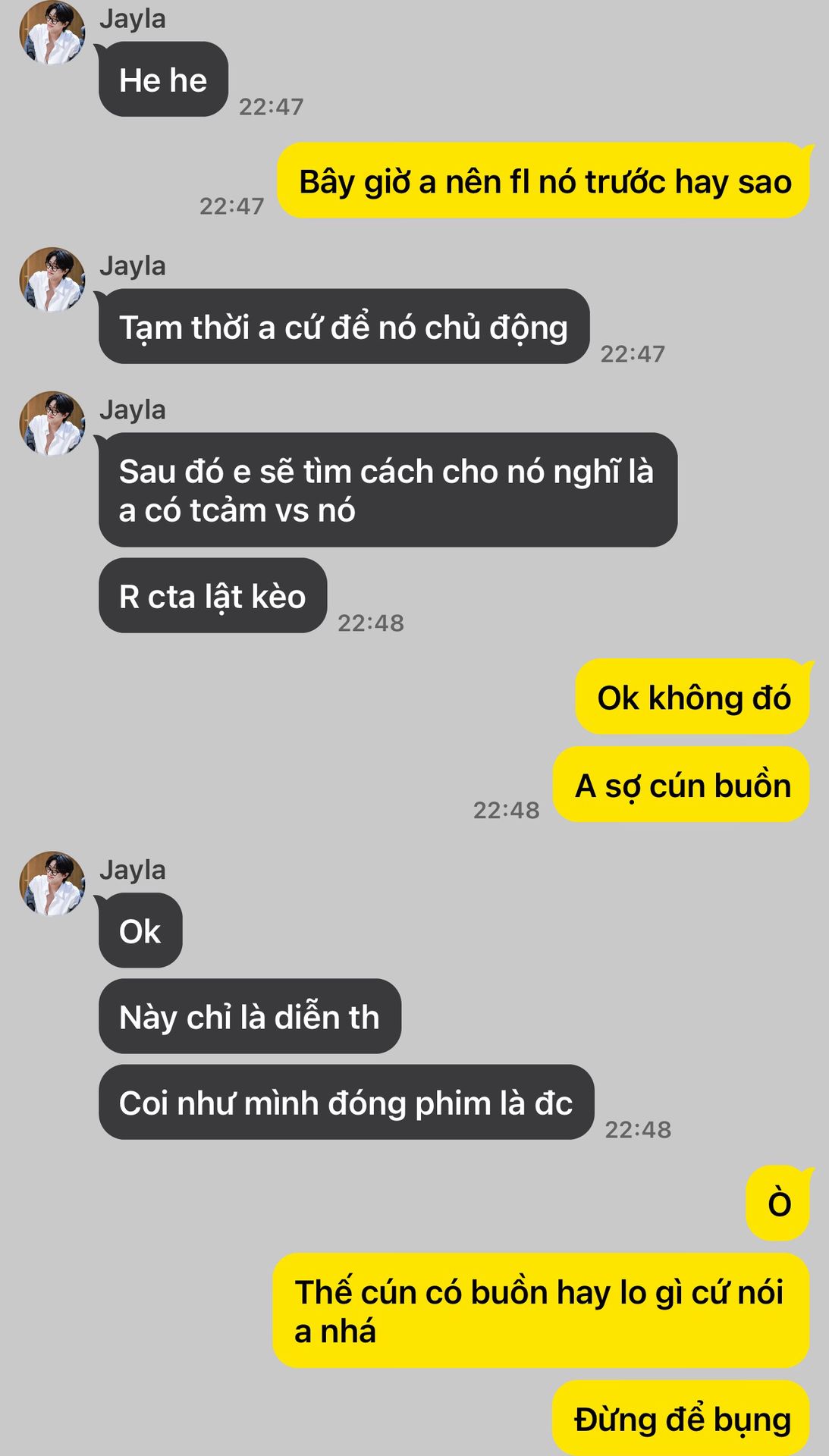Open Jayla's avatar above the "Ok" message
The height and width of the screenshot is (1456, 829).
52,883
